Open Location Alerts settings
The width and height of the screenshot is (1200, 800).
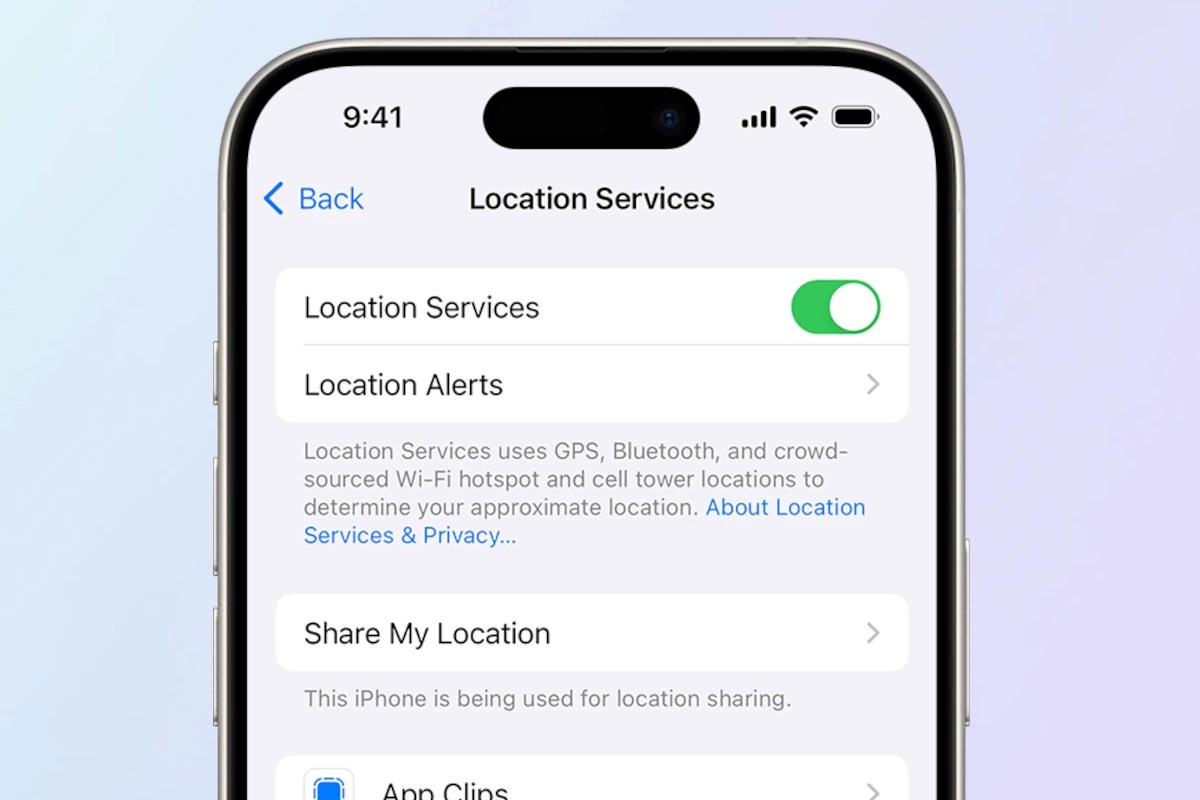click(592, 385)
